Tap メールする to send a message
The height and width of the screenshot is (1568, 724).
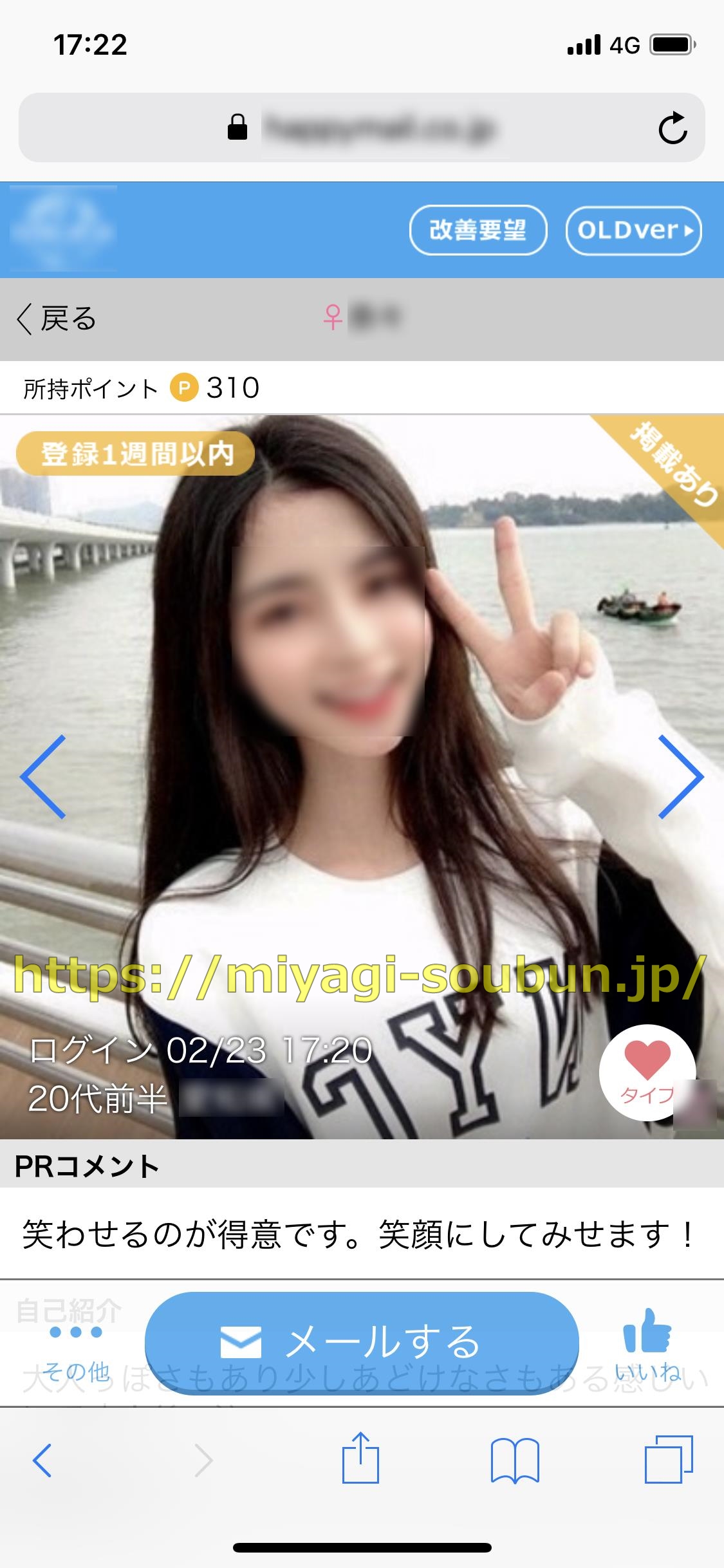(x=362, y=1343)
